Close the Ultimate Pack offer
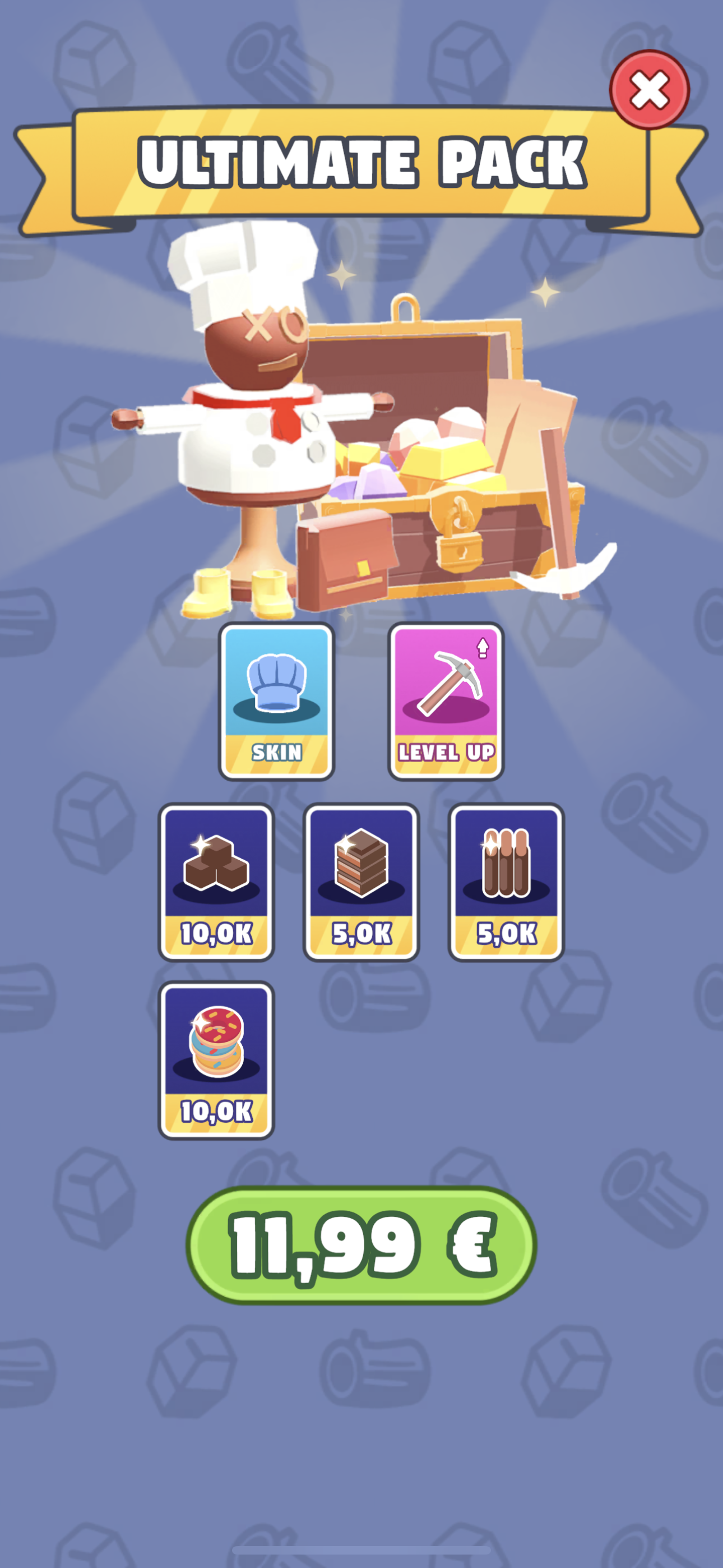 tap(649, 90)
